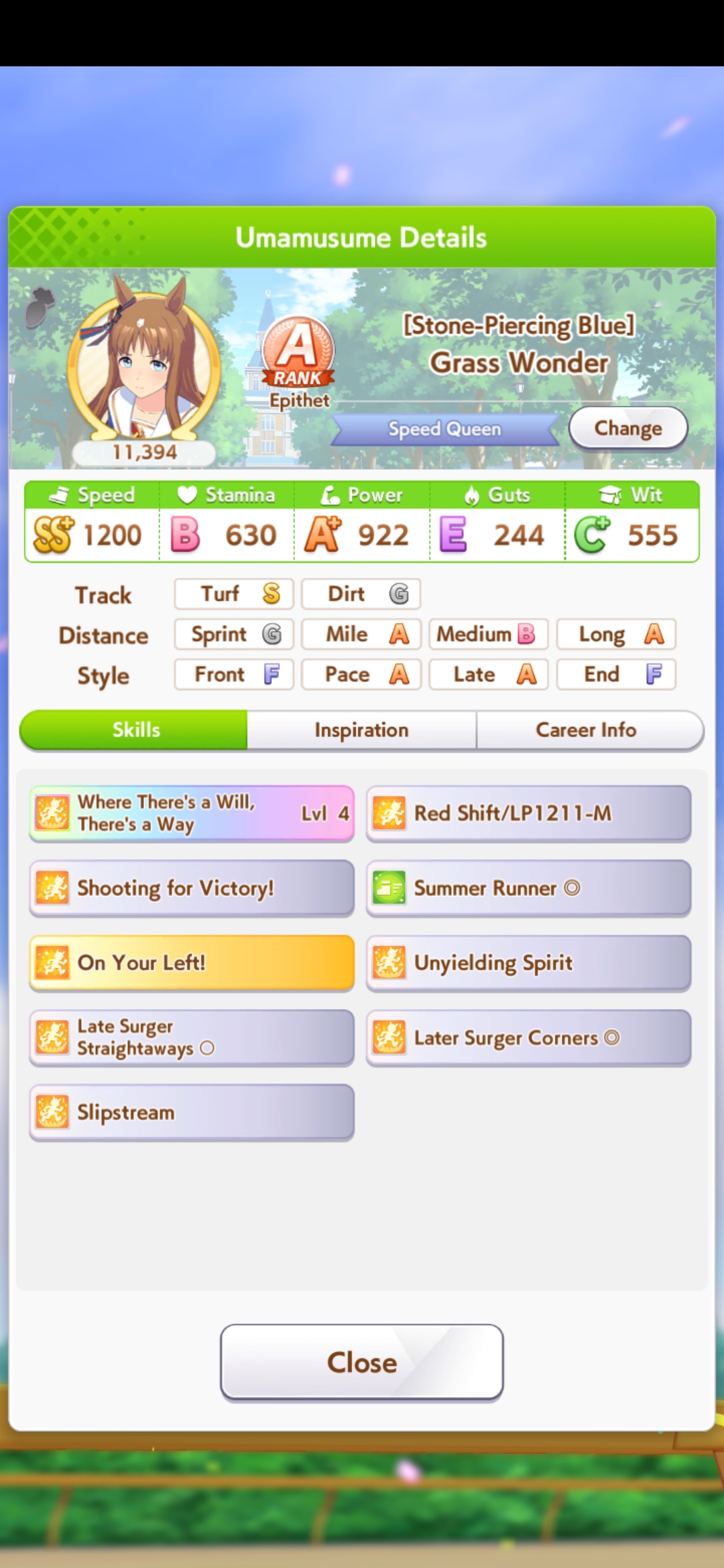
Task: View the Where There's a Will skill
Action: (x=192, y=813)
